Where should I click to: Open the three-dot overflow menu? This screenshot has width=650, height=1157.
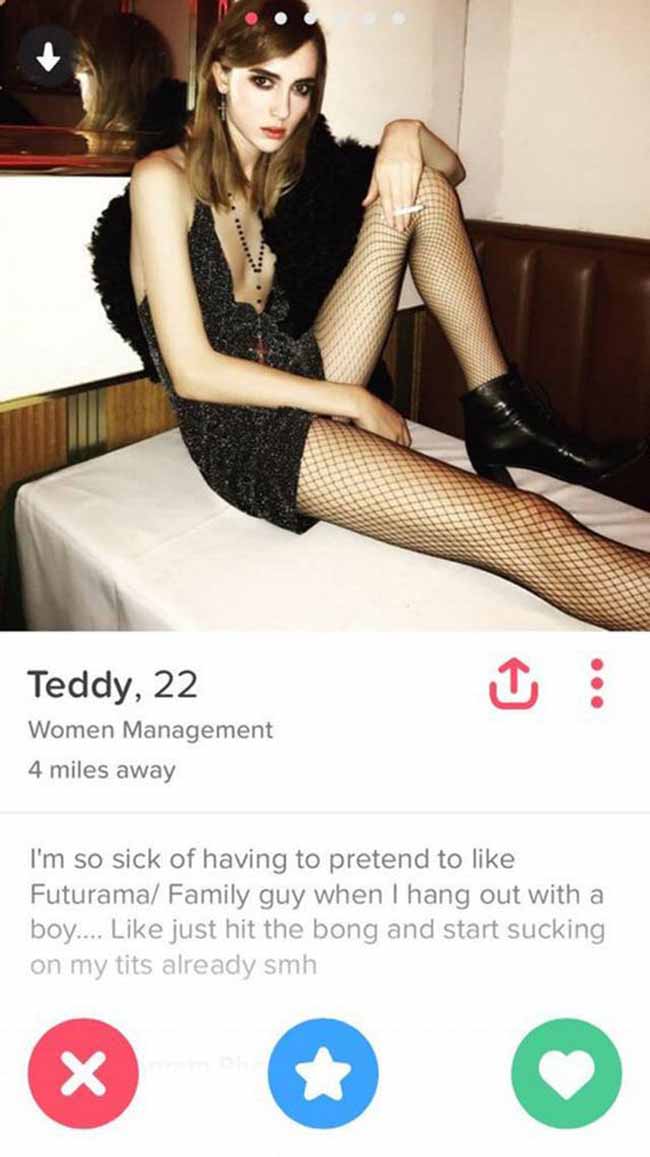(598, 683)
